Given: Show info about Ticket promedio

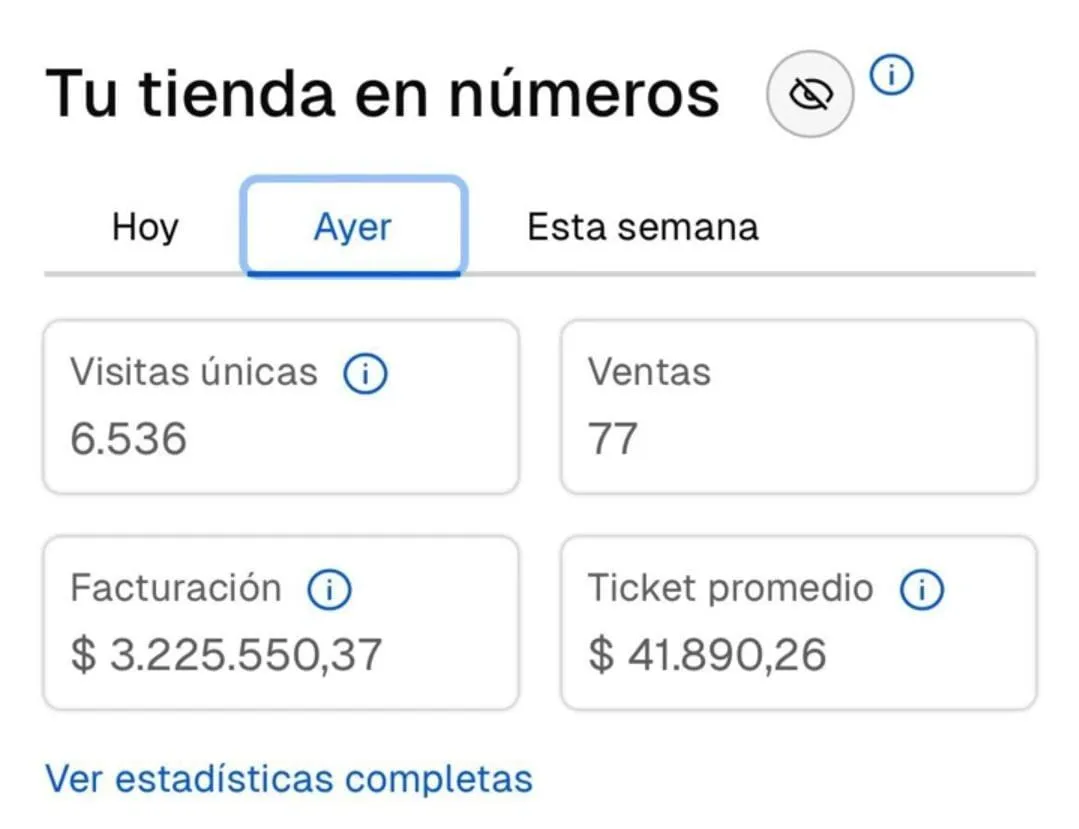Looking at the screenshot, I should 922,590.
